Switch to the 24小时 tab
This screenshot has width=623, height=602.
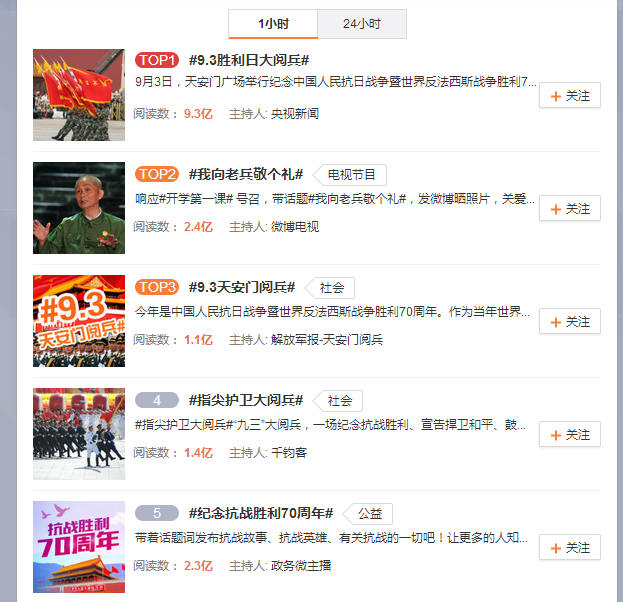point(361,23)
